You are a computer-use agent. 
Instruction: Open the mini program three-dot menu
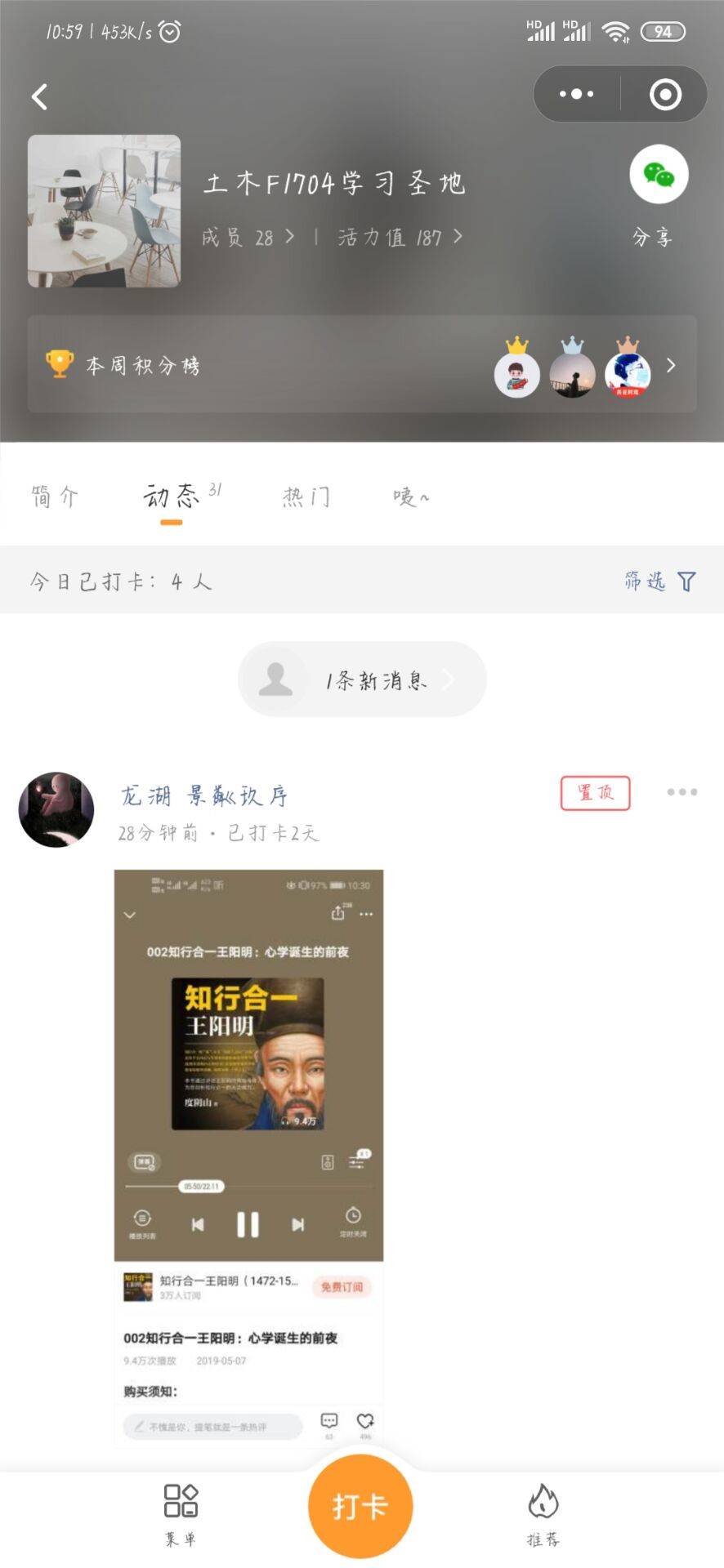pyautogui.click(x=577, y=94)
